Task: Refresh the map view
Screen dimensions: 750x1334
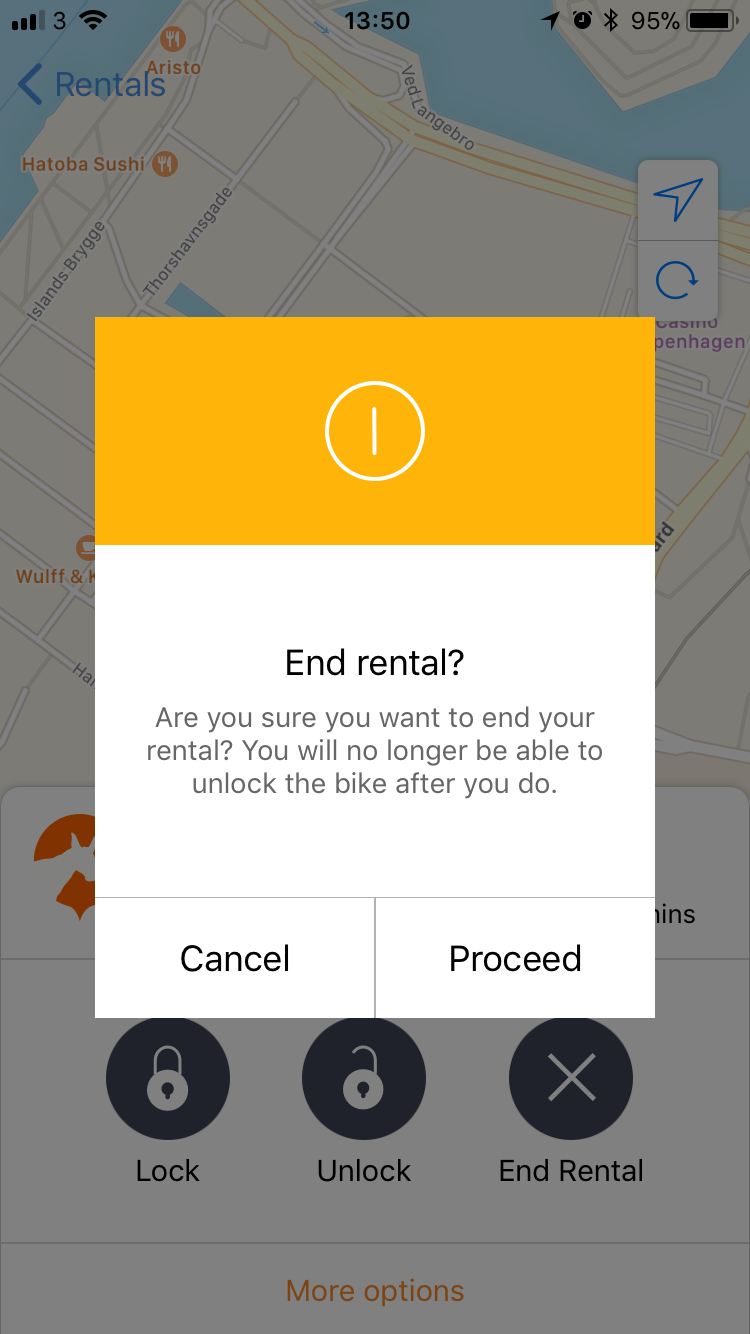Action: click(678, 280)
